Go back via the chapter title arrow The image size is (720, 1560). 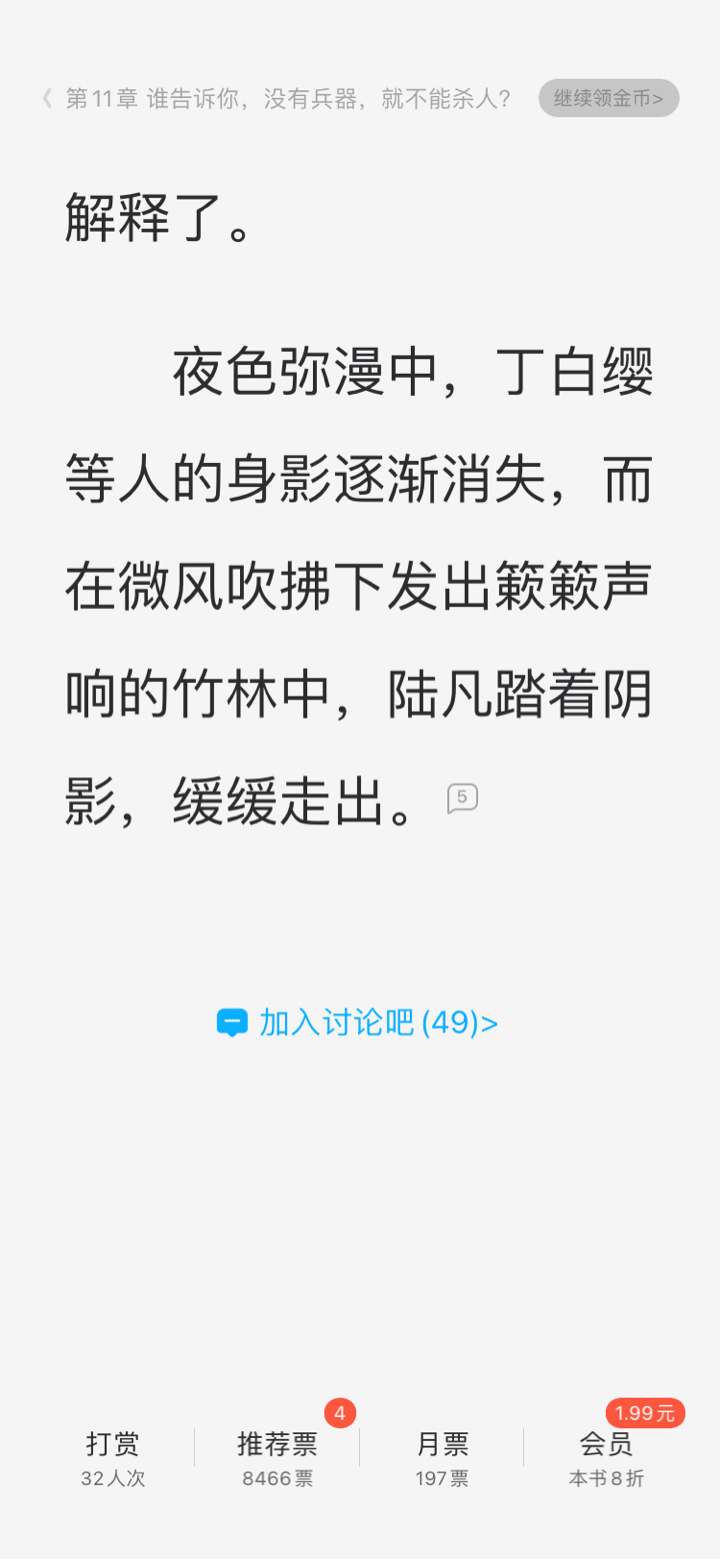(x=47, y=99)
